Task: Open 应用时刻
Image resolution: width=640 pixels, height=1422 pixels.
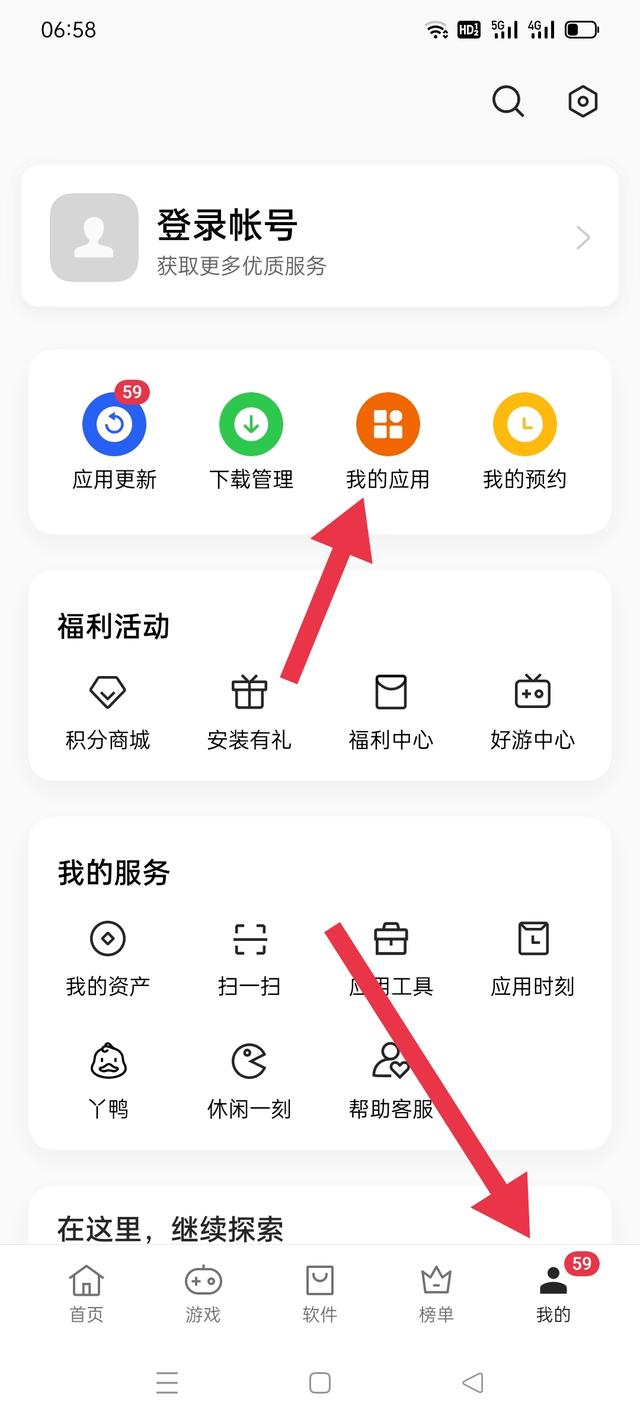Action: 533,959
